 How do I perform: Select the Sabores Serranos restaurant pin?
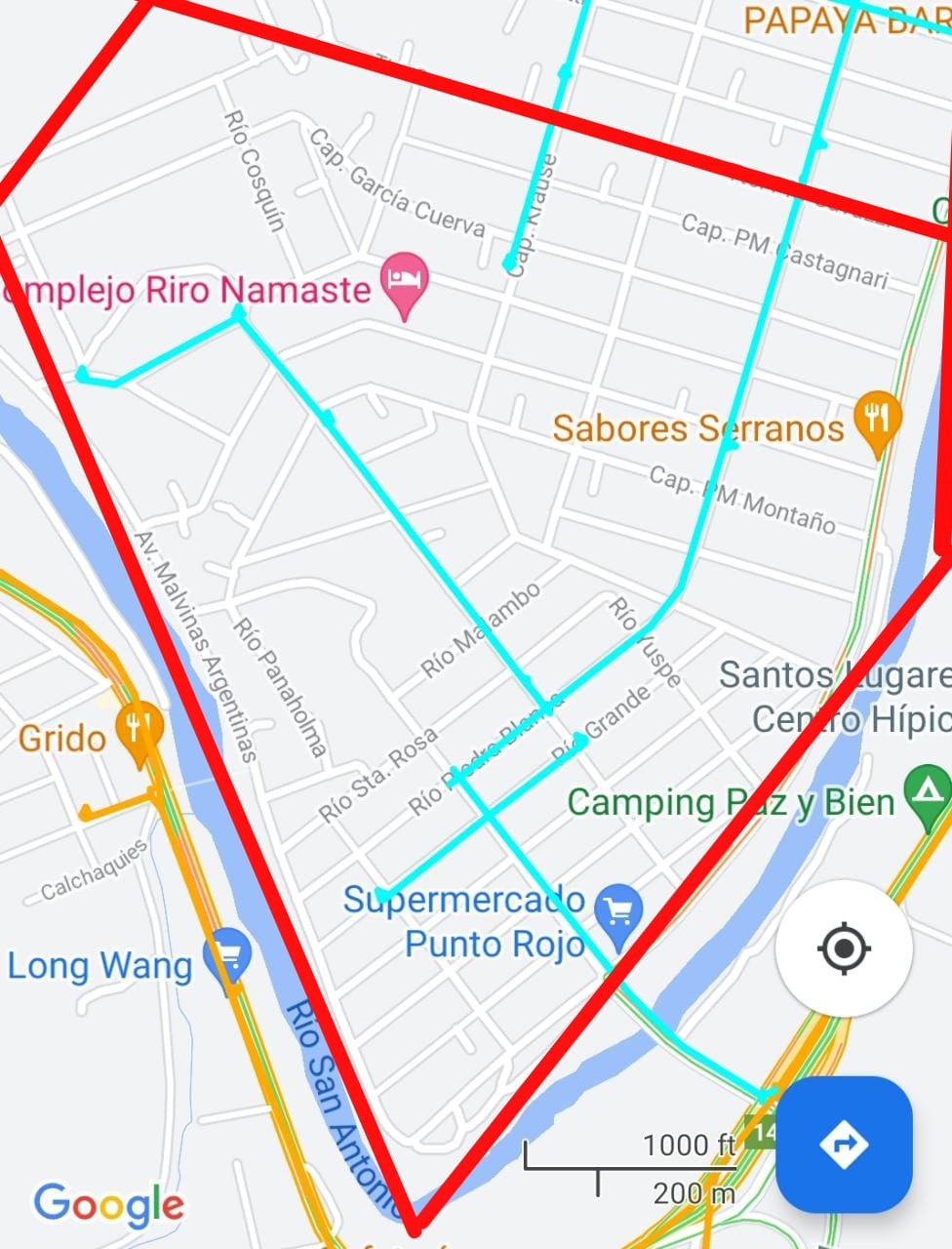tap(877, 420)
